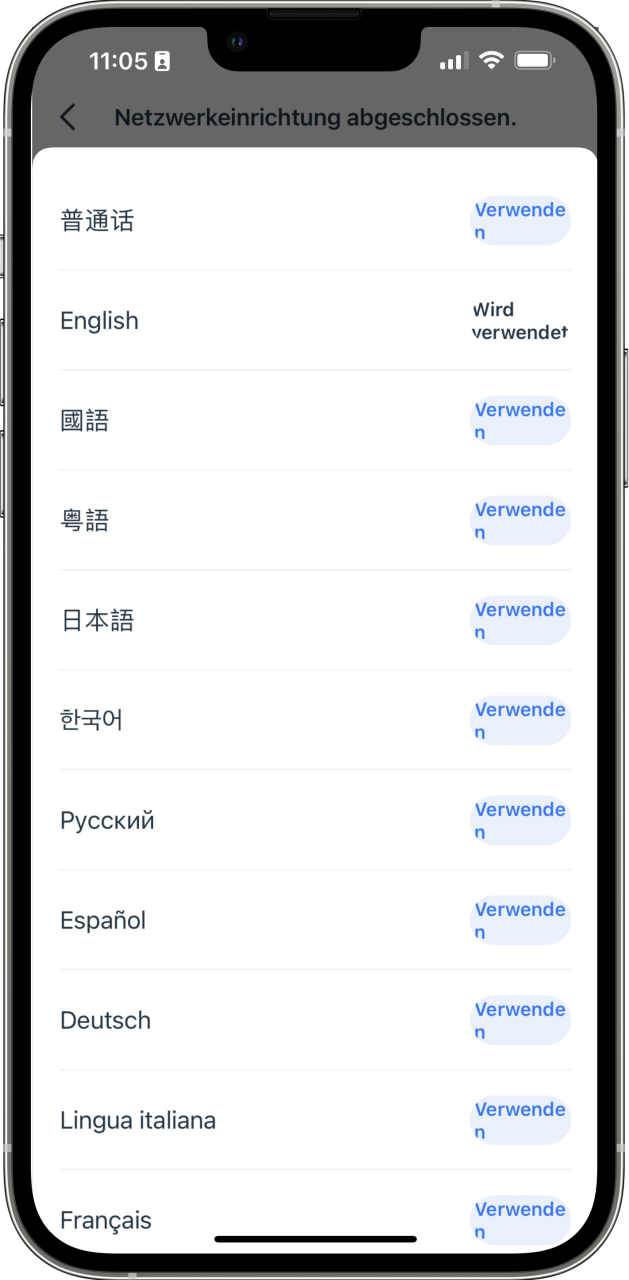Image resolution: width=629 pixels, height=1280 pixels.
Task: Switch language to Deutsch with Verwenden
Action: pyautogui.click(x=520, y=1021)
